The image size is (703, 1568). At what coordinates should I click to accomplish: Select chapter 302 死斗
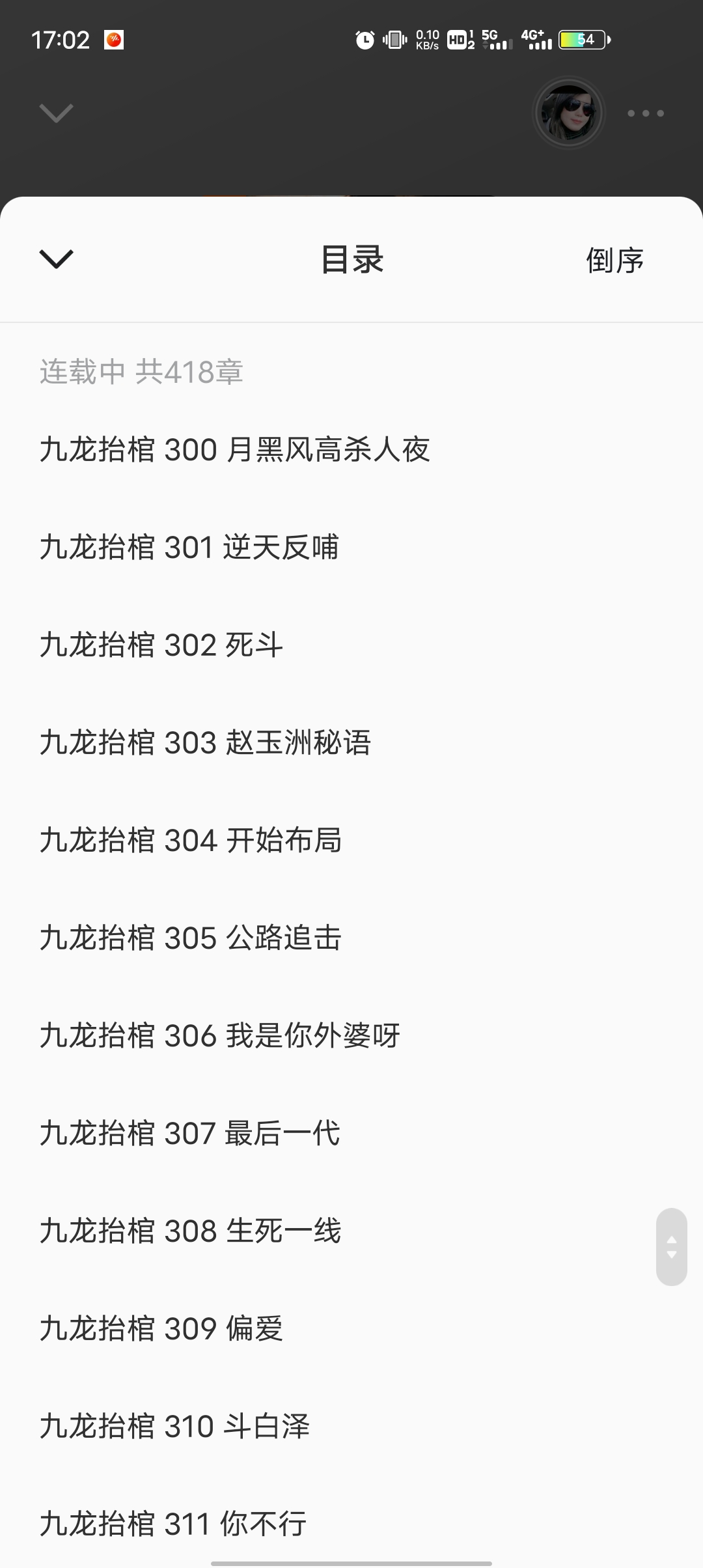click(161, 645)
